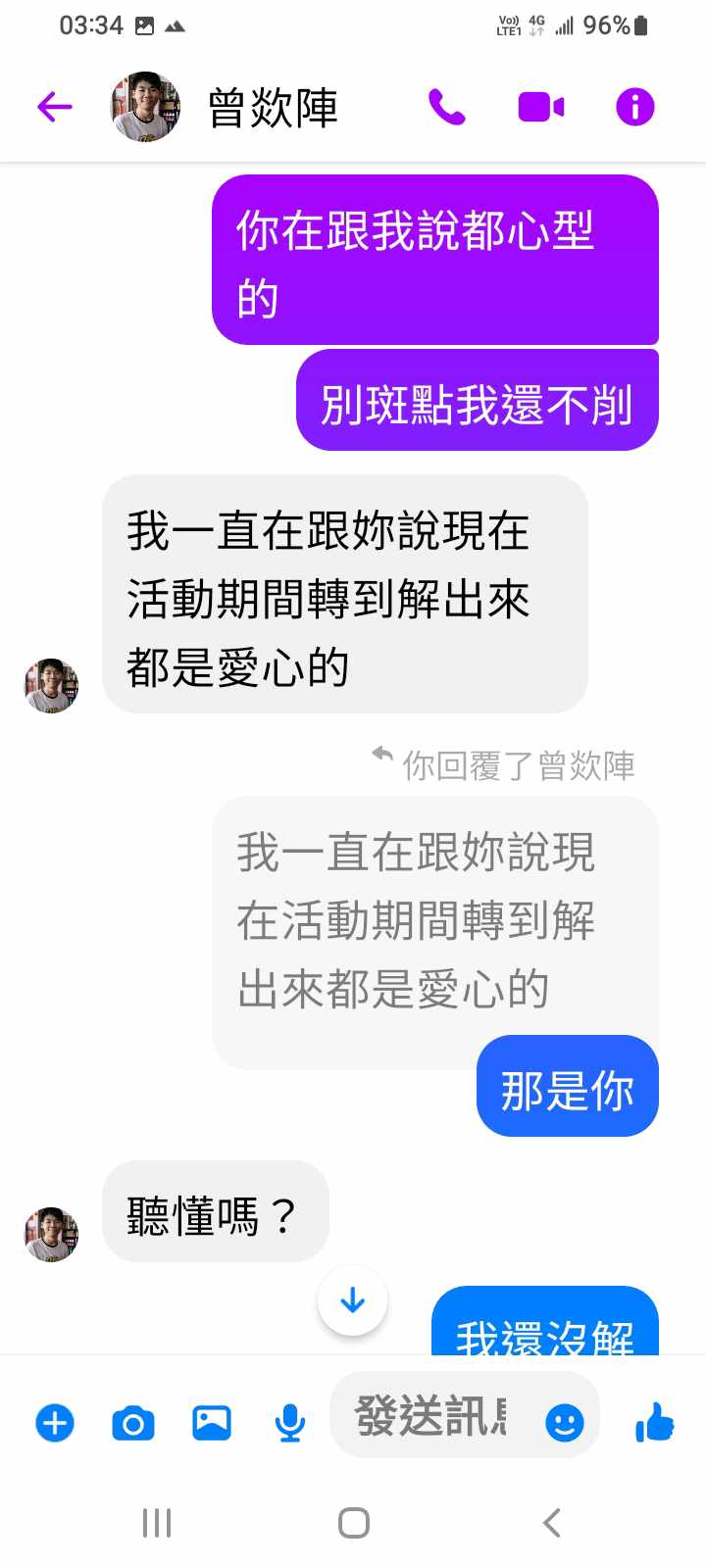
Task: Open the camera to take a photo
Action: pyautogui.click(x=133, y=1423)
